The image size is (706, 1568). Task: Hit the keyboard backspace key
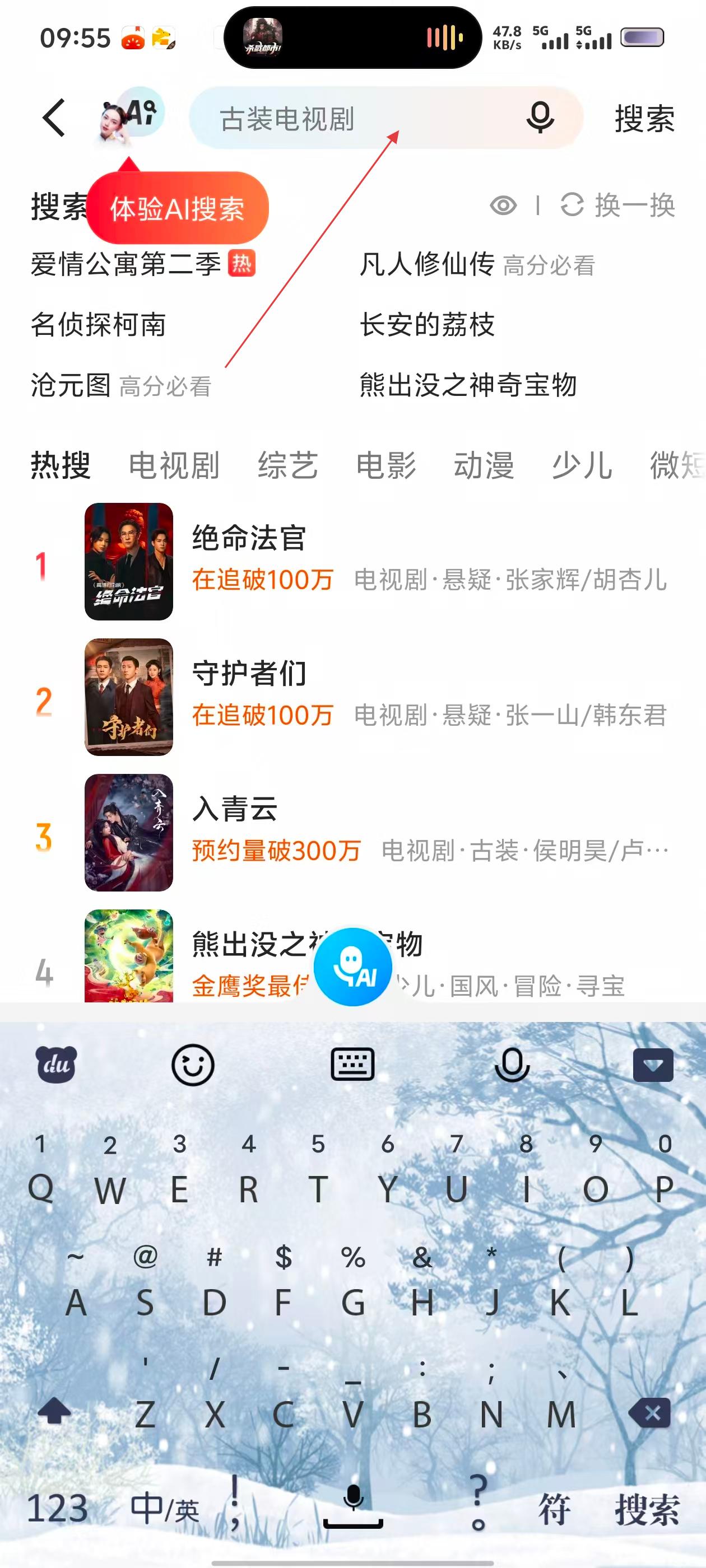click(652, 1413)
